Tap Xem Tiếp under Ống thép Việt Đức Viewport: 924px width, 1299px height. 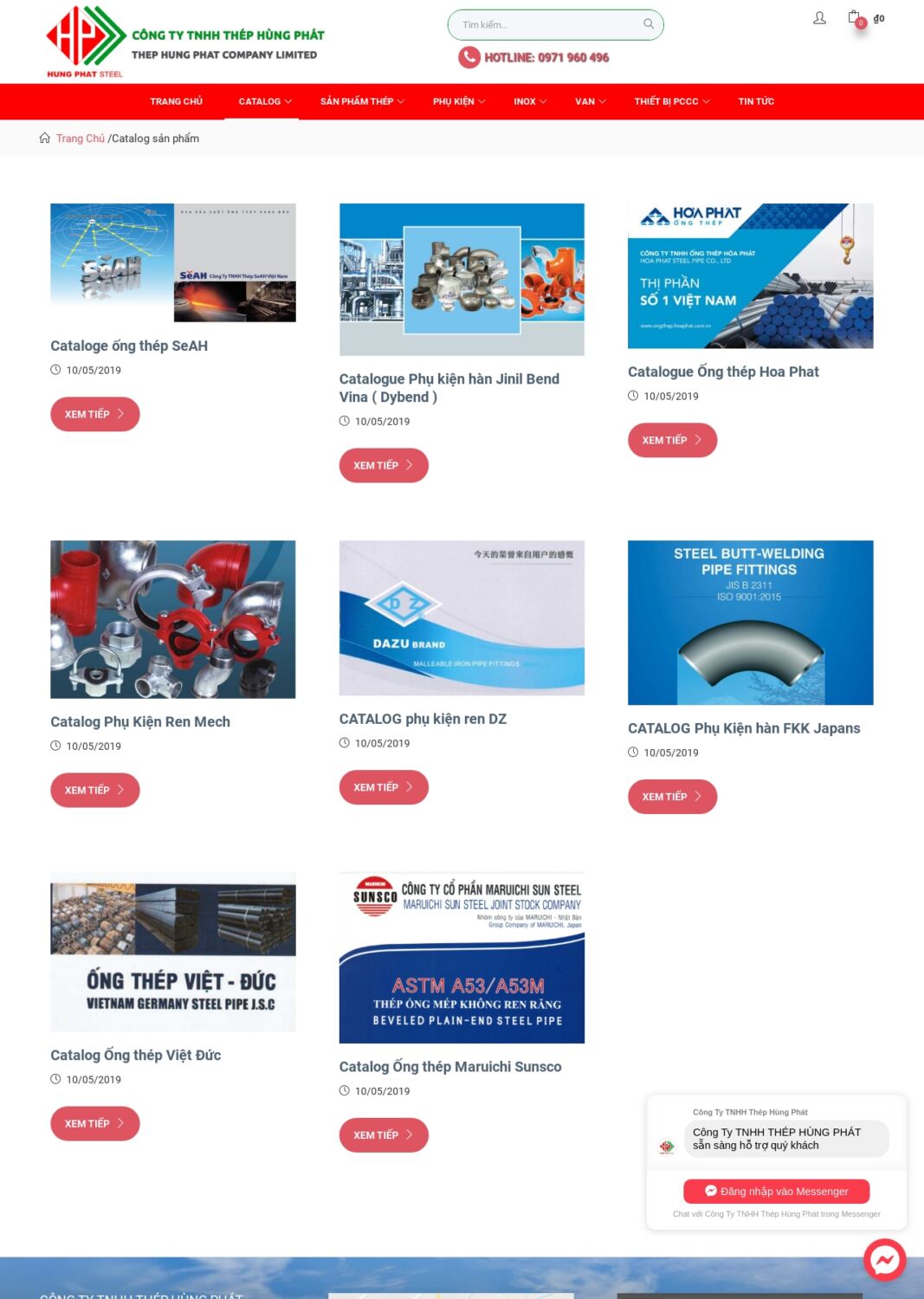95,1123
